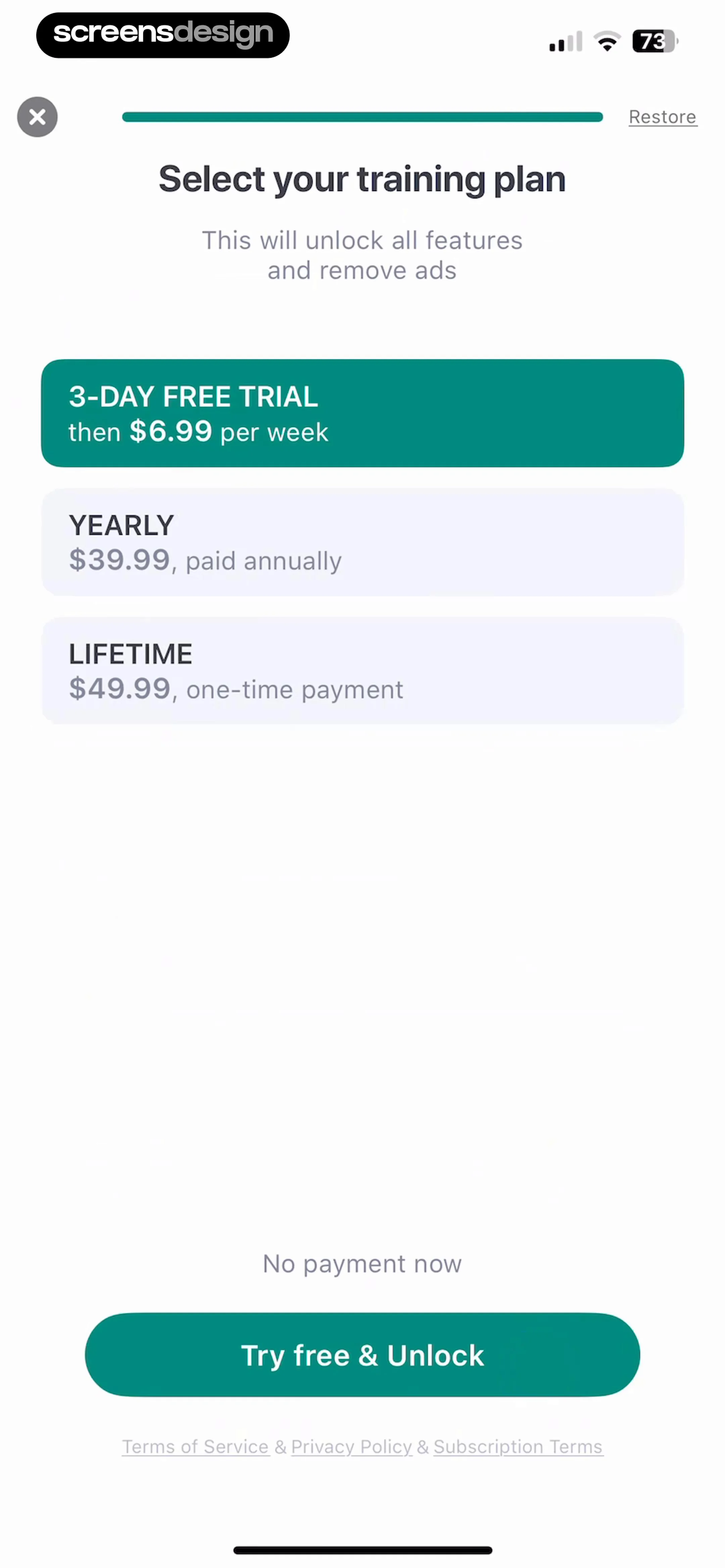725x1568 pixels.
Task: Tap Try free & Unlock
Action: [x=362, y=1355]
